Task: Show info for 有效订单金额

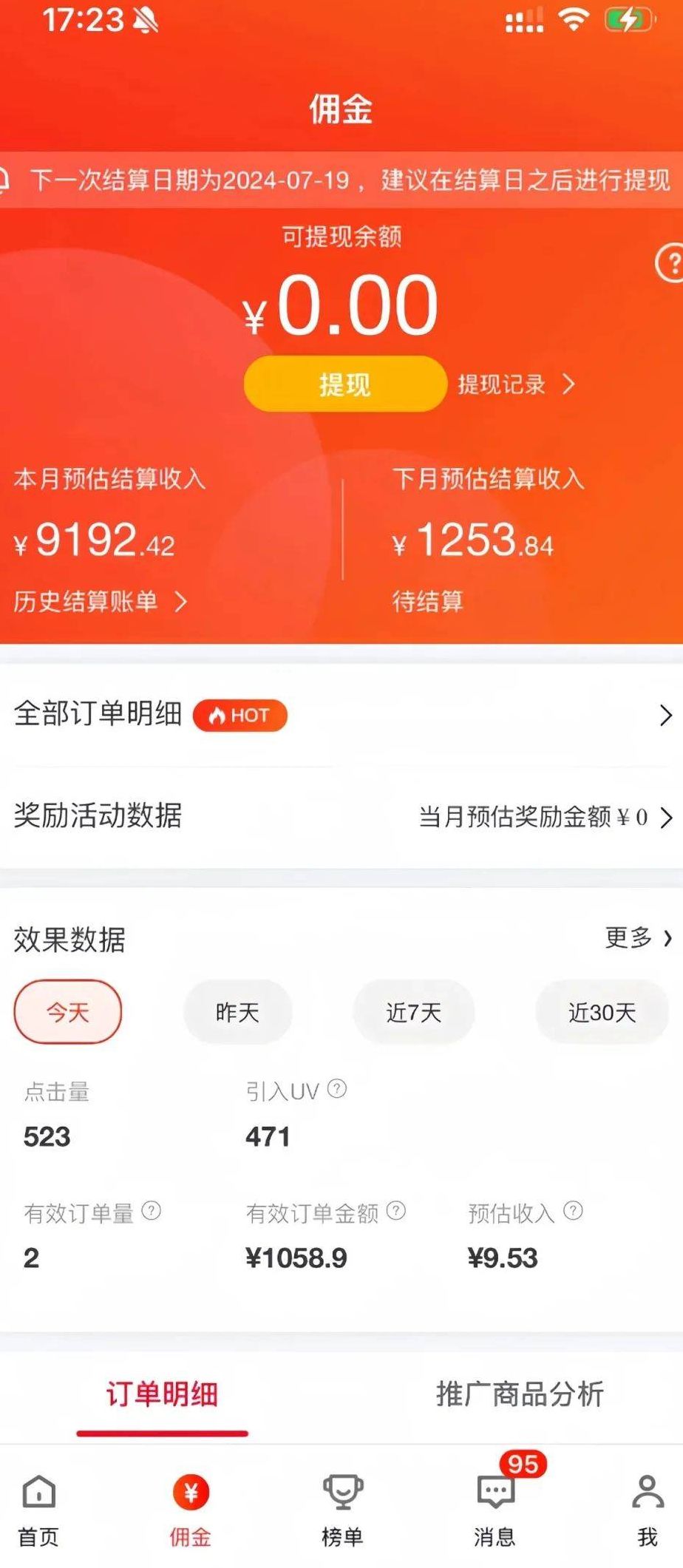Action: click(x=396, y=1211)
